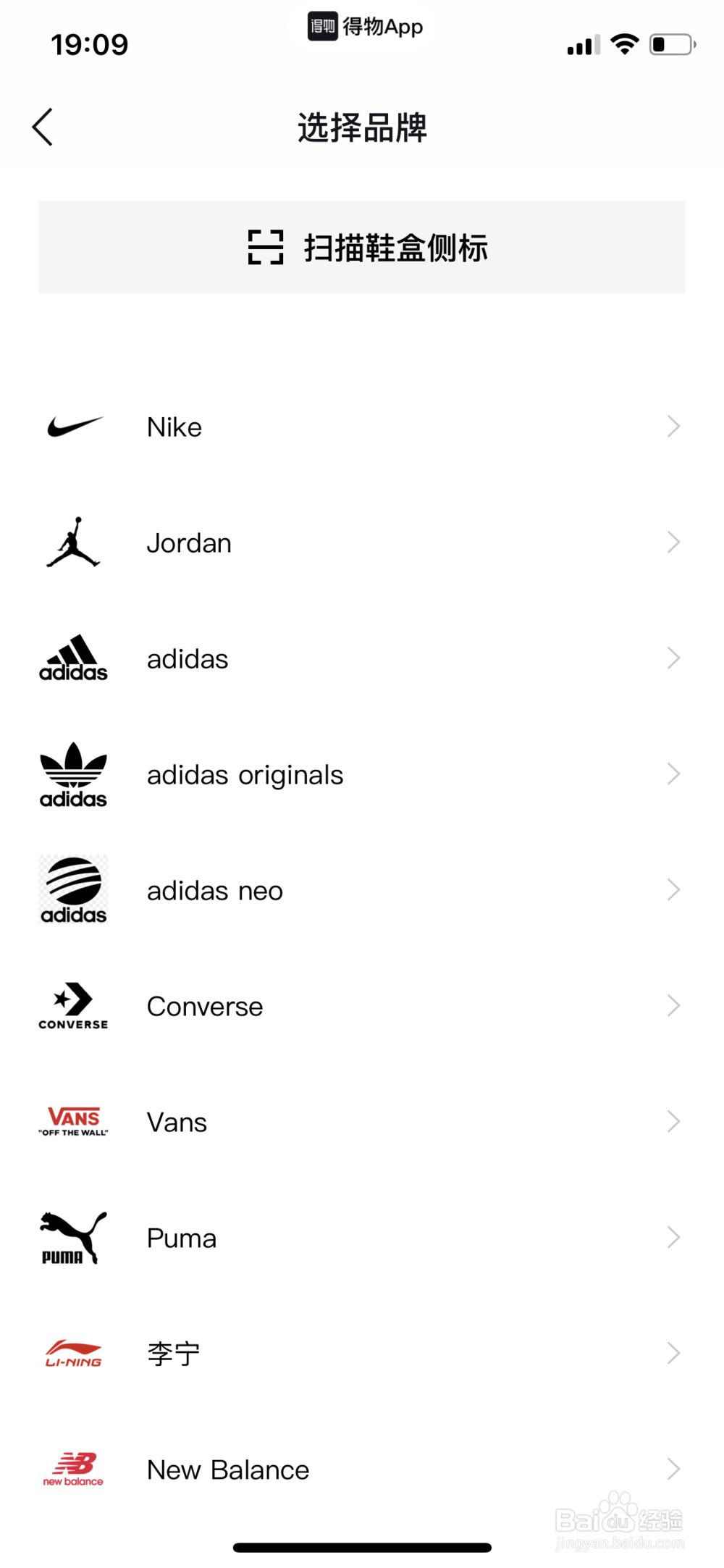Tap the 扫描鞋盒侧标 scan button
724x1568 pixels.
(x=362, y=248)
